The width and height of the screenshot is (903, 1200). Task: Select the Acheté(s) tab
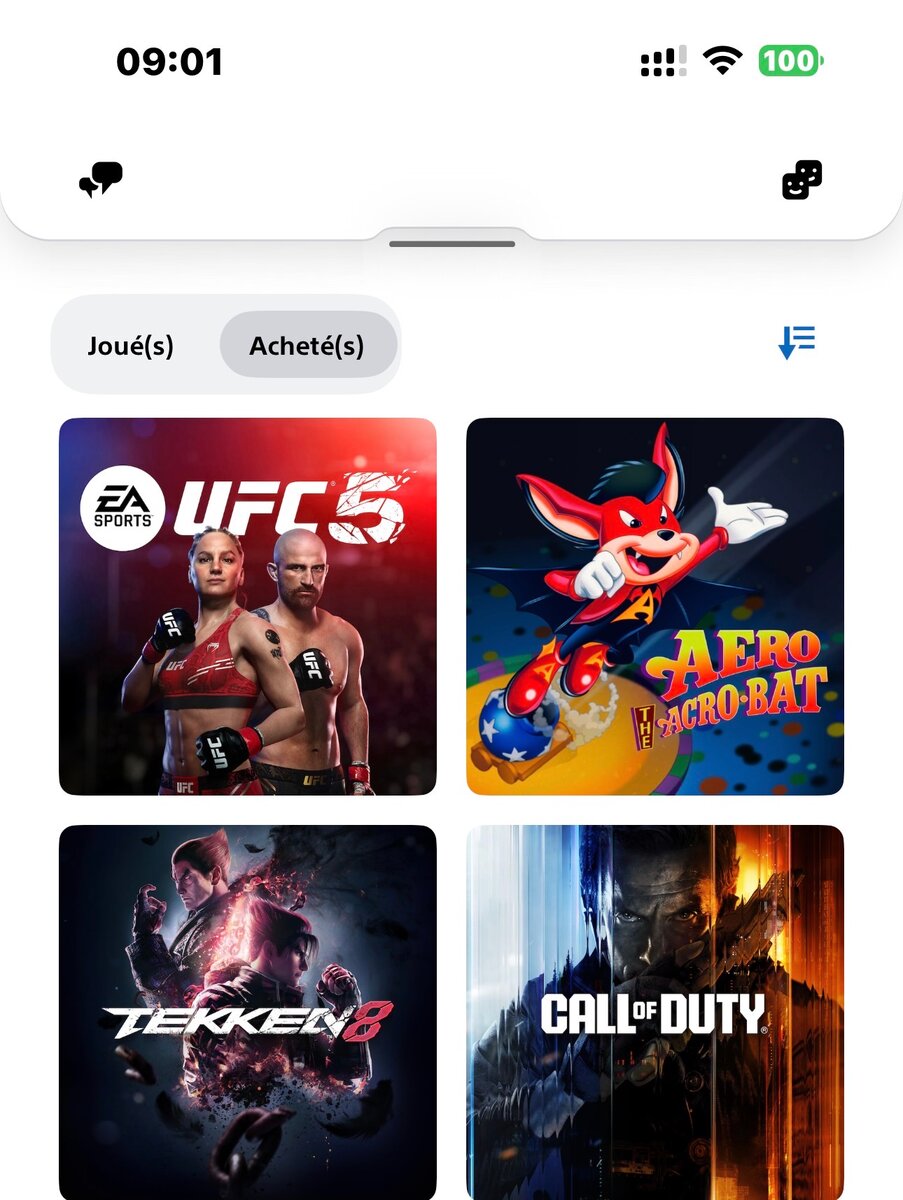tap(307, 346)
